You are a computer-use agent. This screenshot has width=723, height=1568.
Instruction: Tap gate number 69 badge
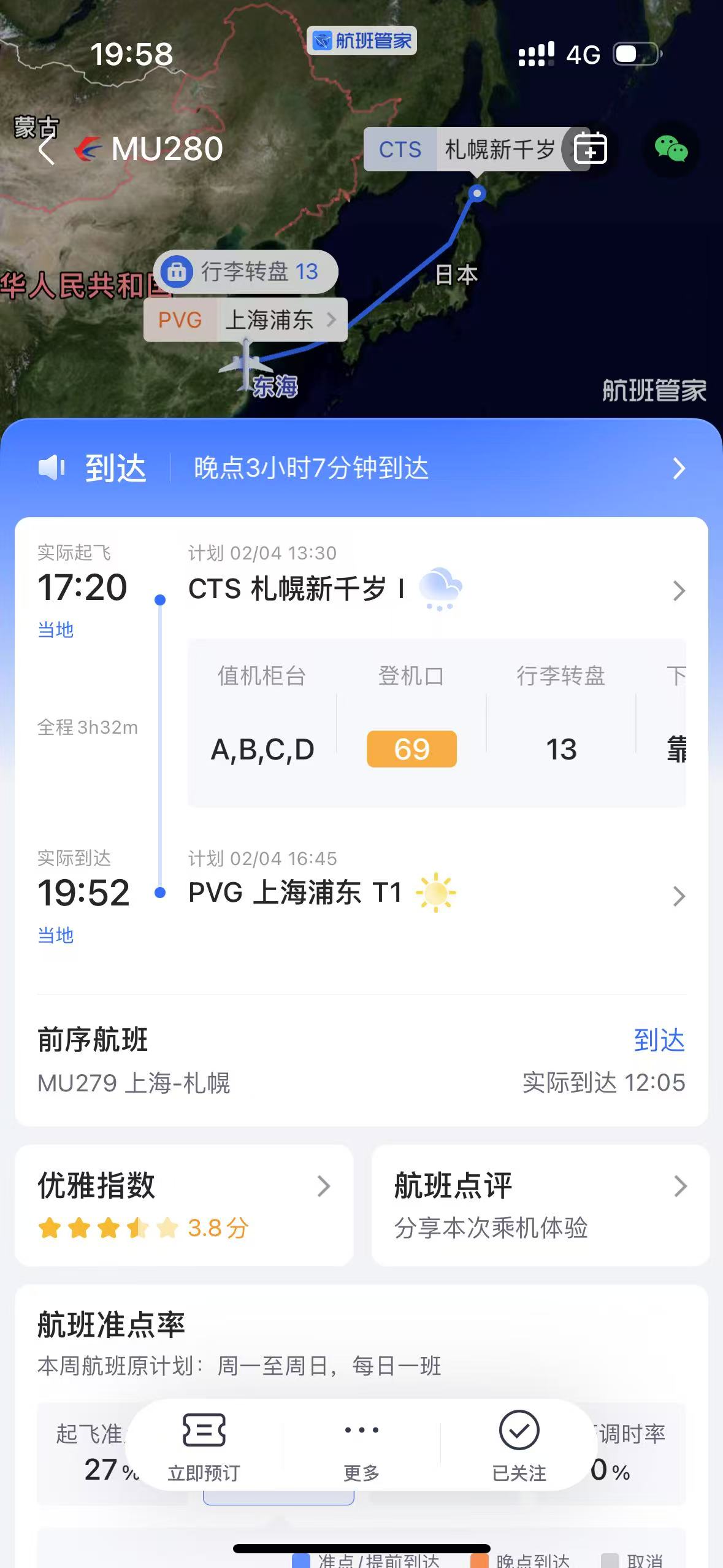point(411,749)
